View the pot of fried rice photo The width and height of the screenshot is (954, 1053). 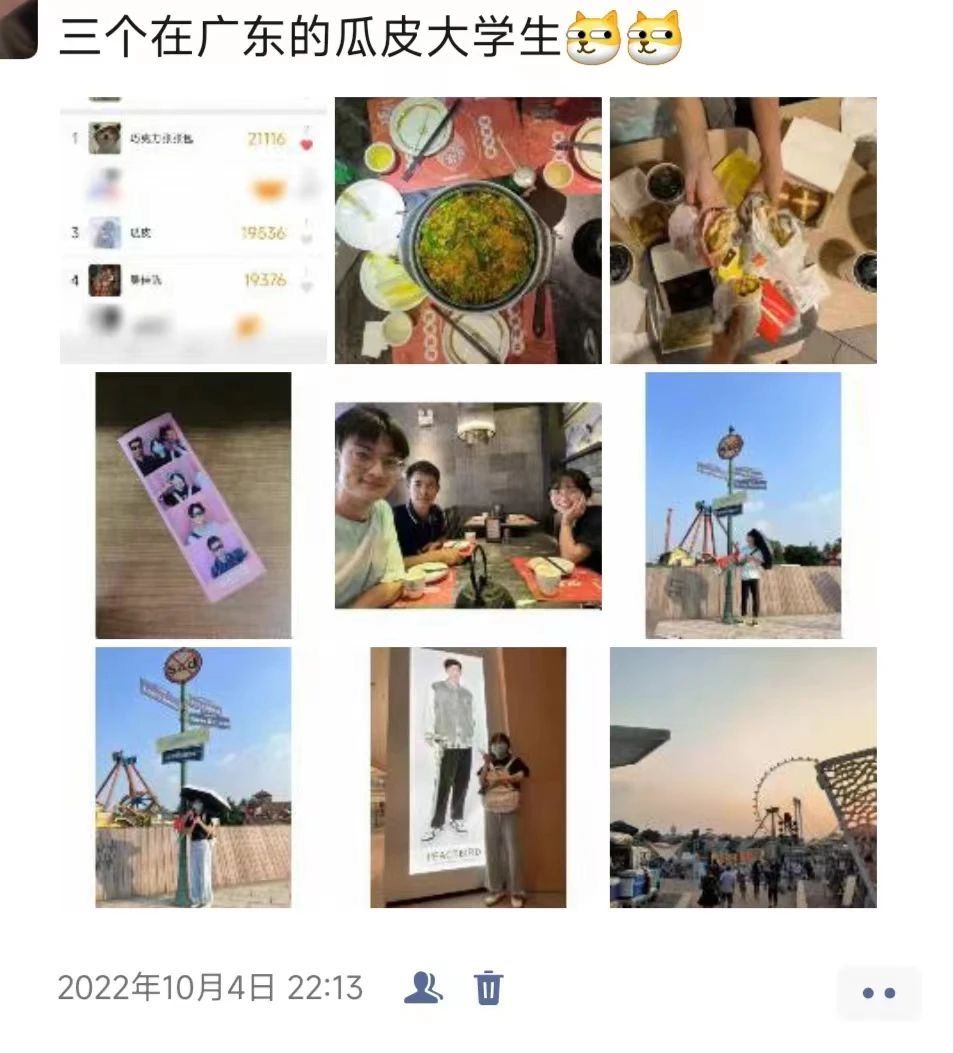468,230
